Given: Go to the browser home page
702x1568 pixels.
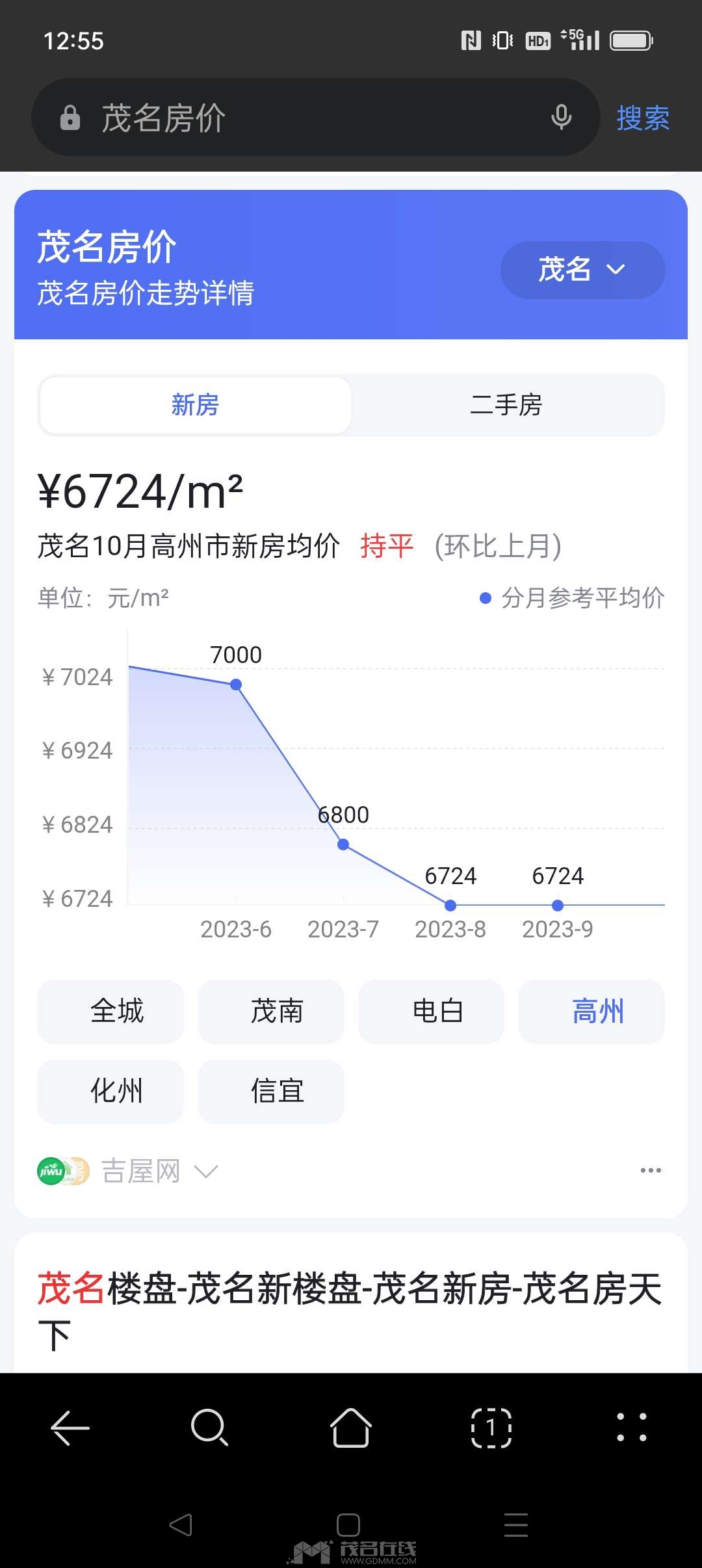Looking at the screenshot, I should (351, 1428).
